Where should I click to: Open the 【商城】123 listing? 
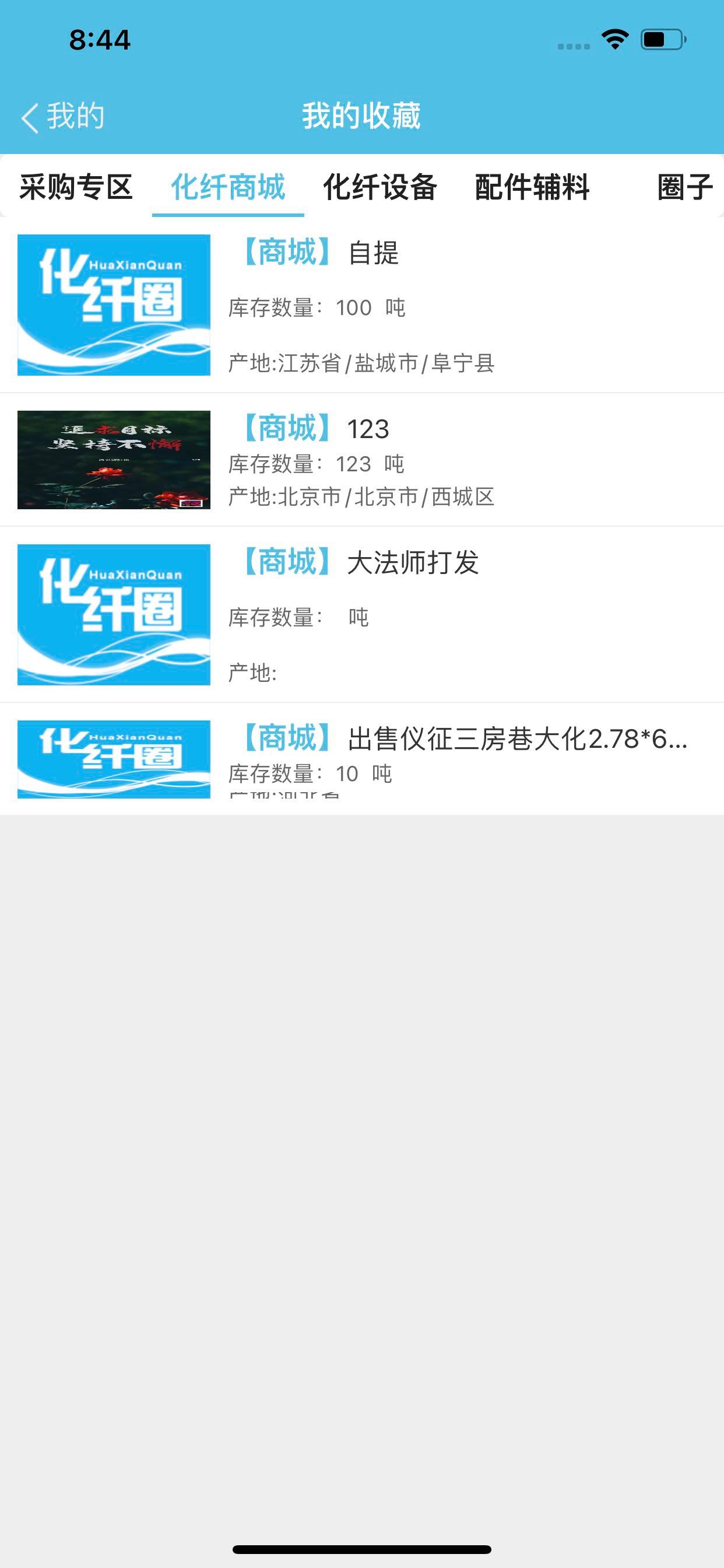(362, 460)
